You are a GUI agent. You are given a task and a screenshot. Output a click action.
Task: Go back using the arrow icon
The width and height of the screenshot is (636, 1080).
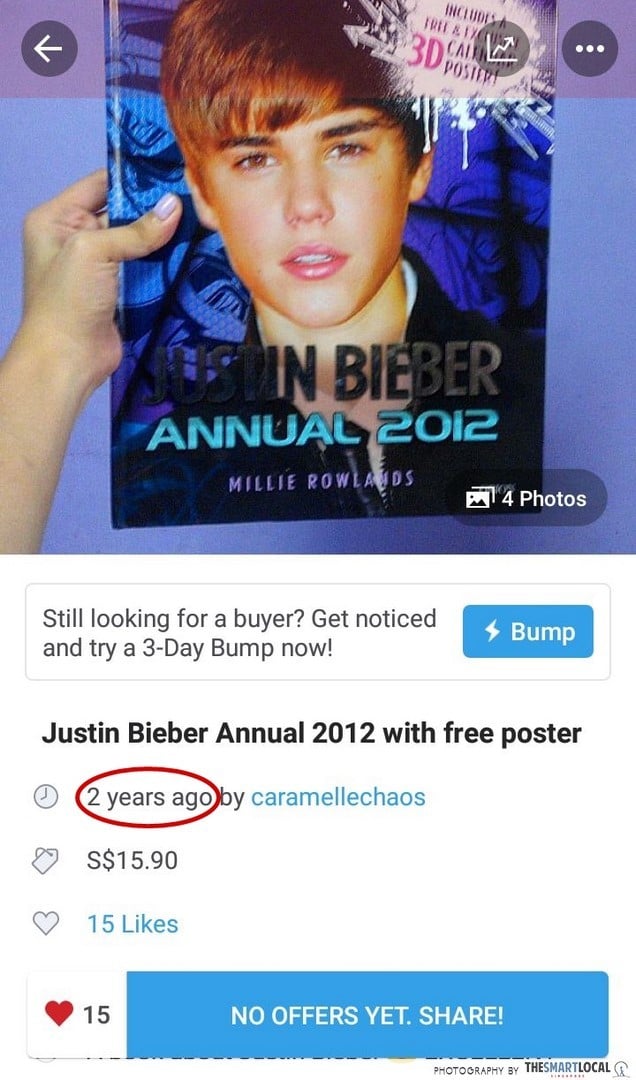pos(49,48)
